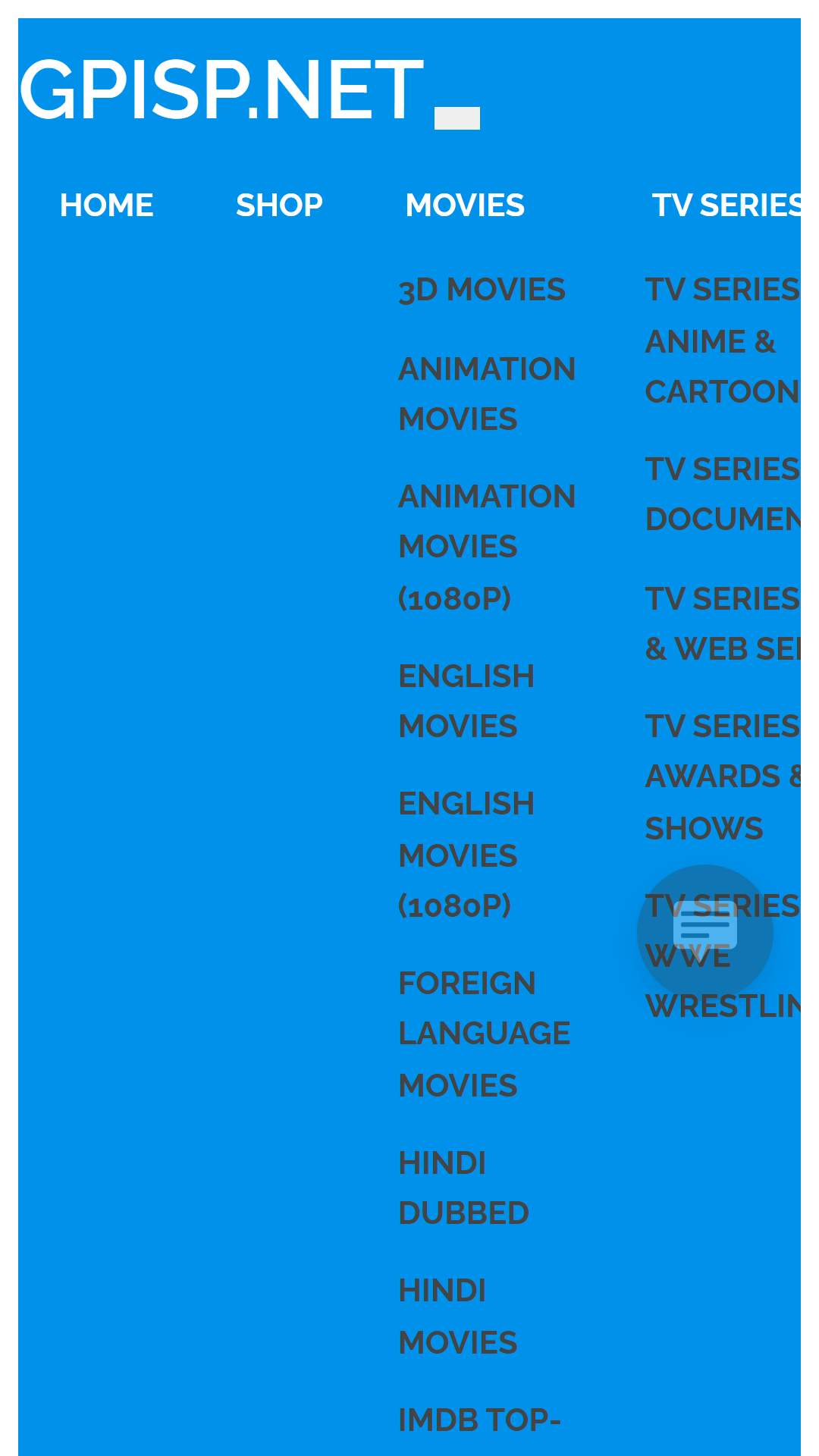Viewport: 819px width, 1456px height.
Task: Open Animation Movies (1080P) category
Action: (x=487, y=548)
